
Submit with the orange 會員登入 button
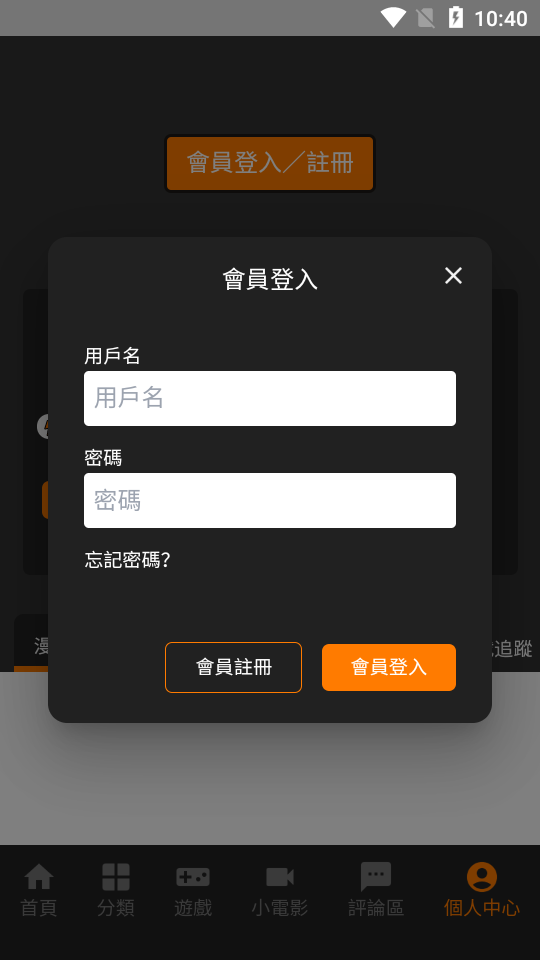click(x=389, y=667)
